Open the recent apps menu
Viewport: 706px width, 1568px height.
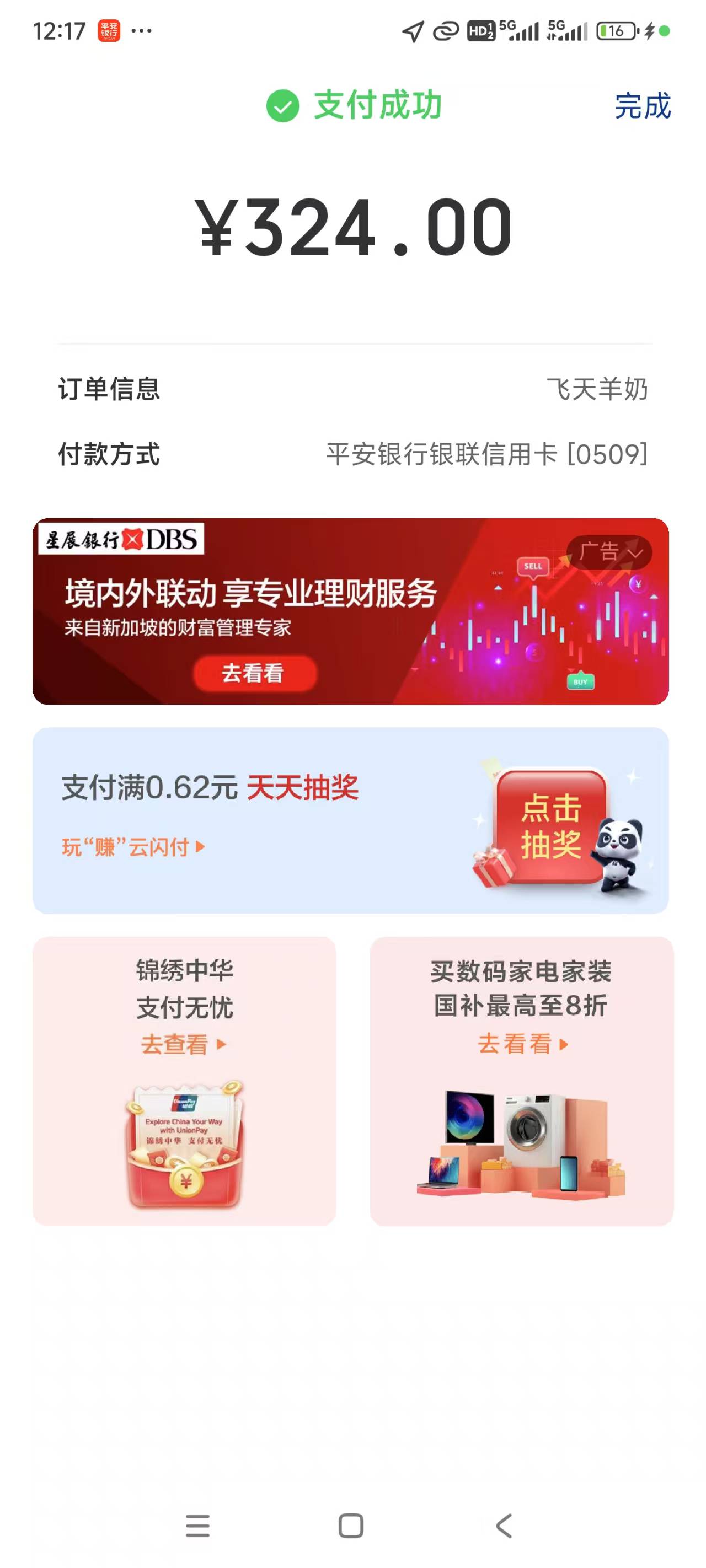[197, 1526]
